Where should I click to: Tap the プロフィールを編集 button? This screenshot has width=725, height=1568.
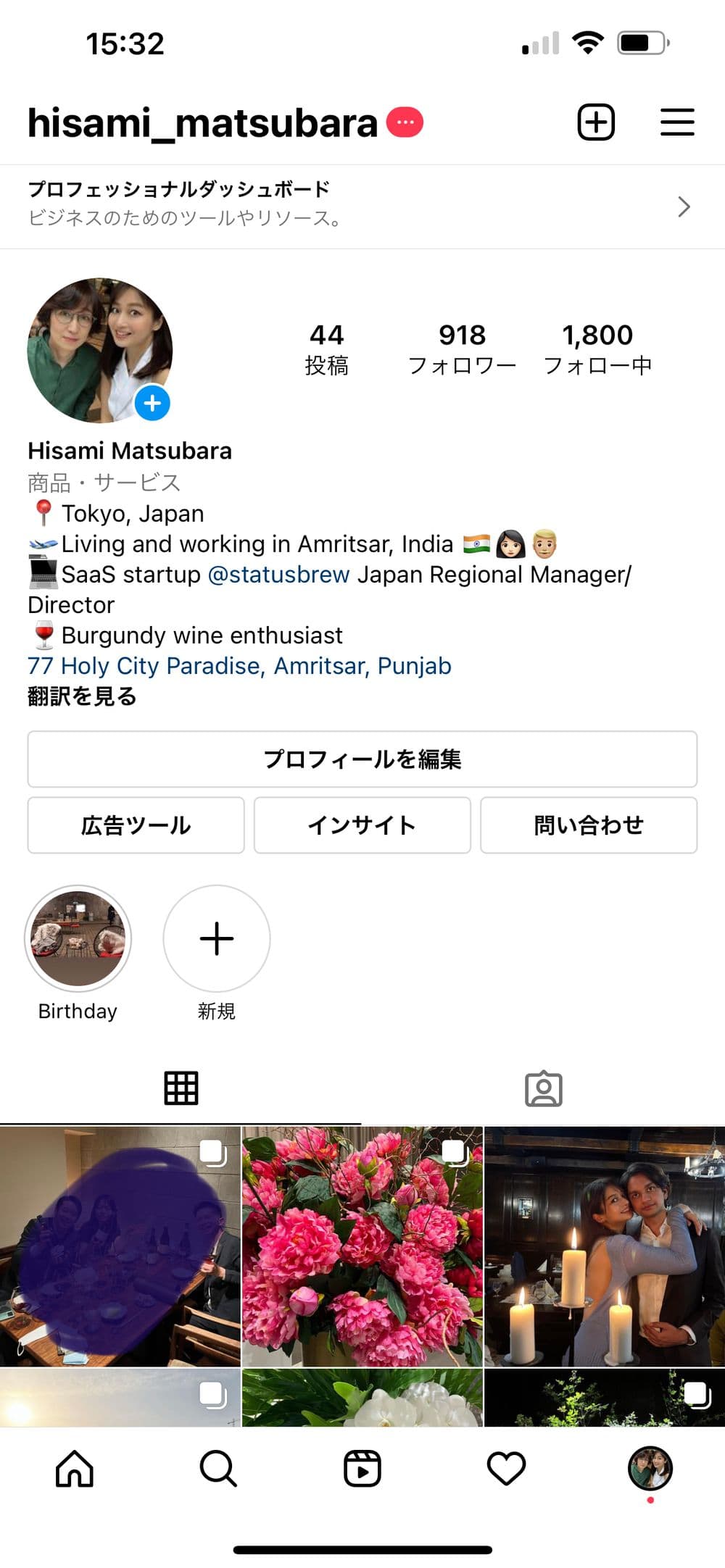[x=362, y=759]
